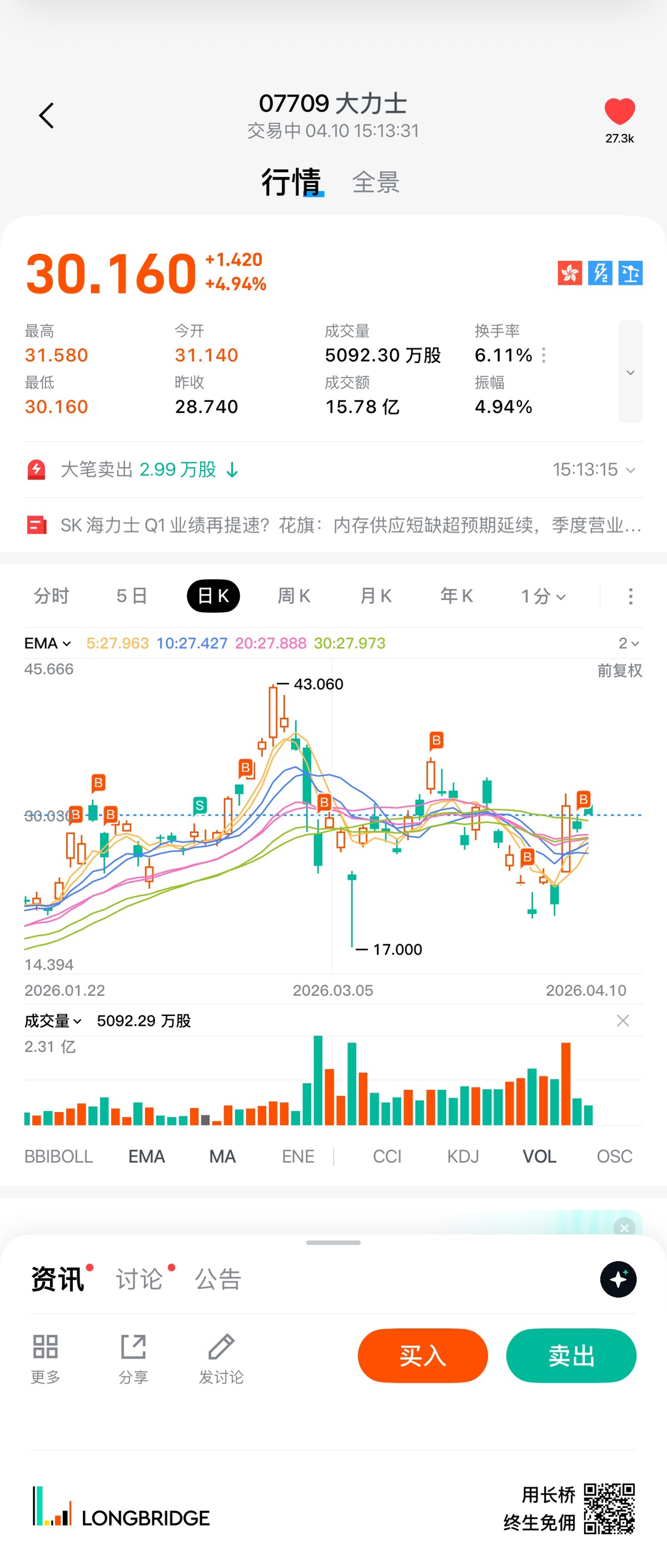
Task: Select the 分时 chart period
Action: [x=52, y=596]
